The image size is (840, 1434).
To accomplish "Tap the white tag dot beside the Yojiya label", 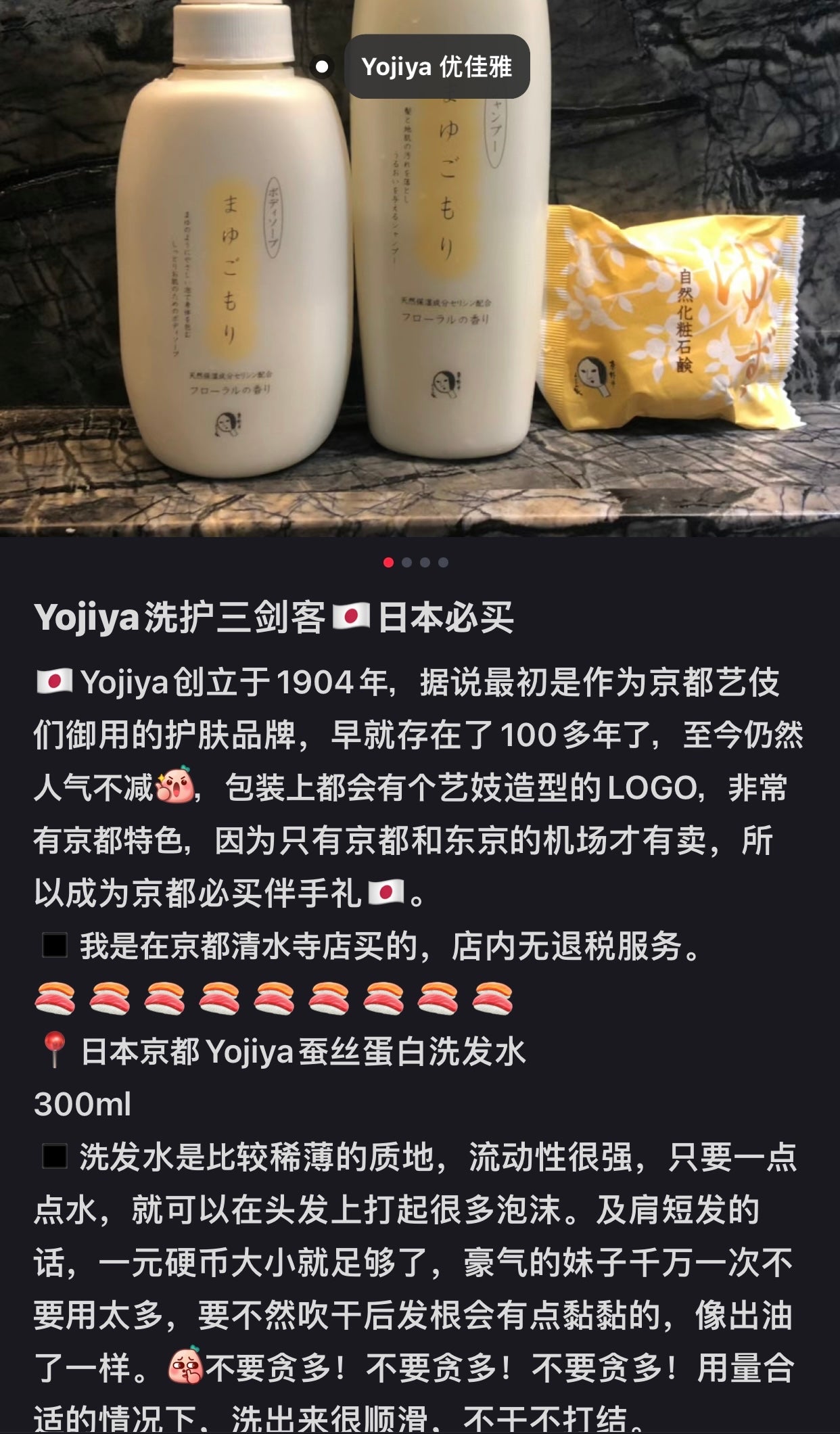I will click(x=323, y=67).
